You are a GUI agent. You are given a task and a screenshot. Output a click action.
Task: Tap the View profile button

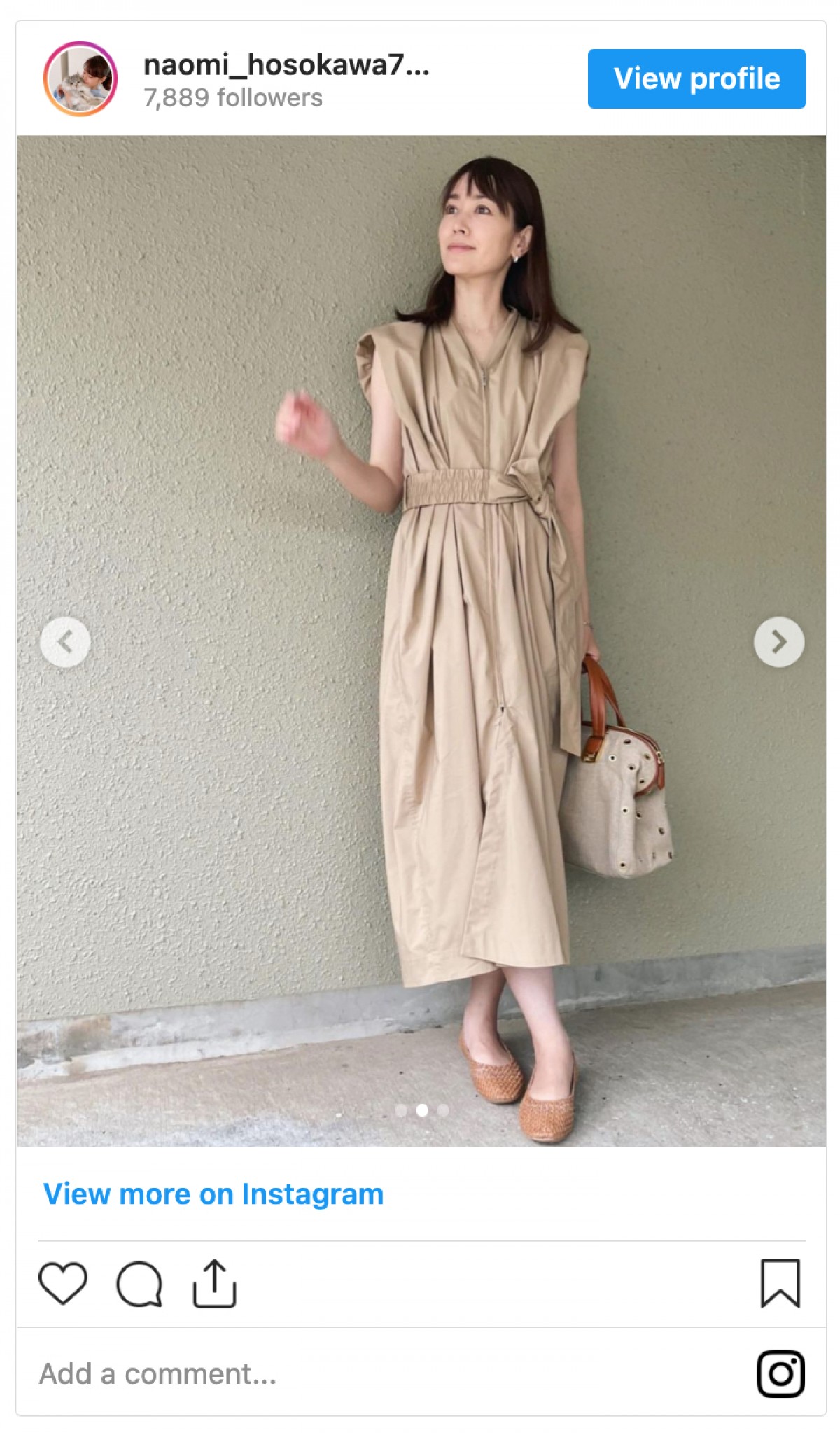[696, 78]
